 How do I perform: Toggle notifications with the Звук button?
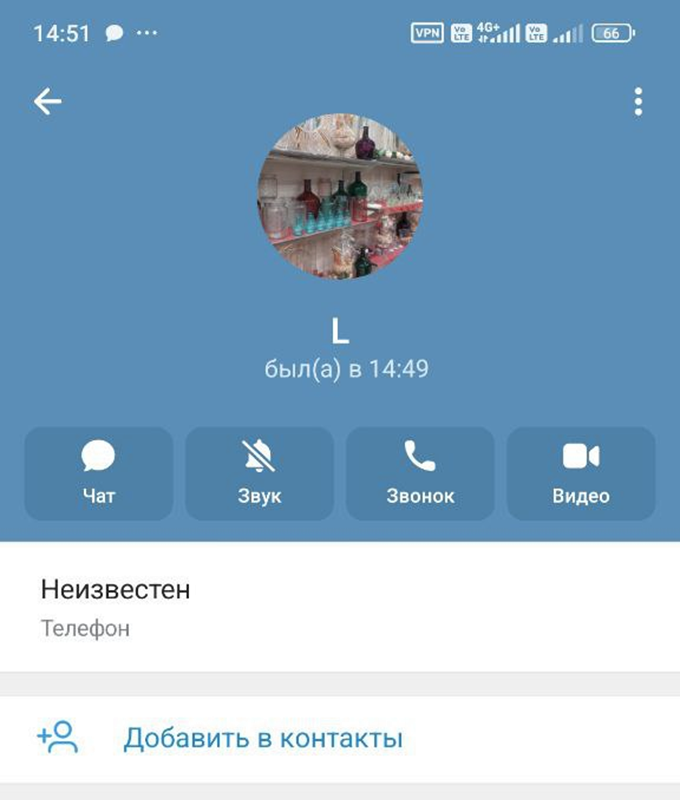(260, 473)
